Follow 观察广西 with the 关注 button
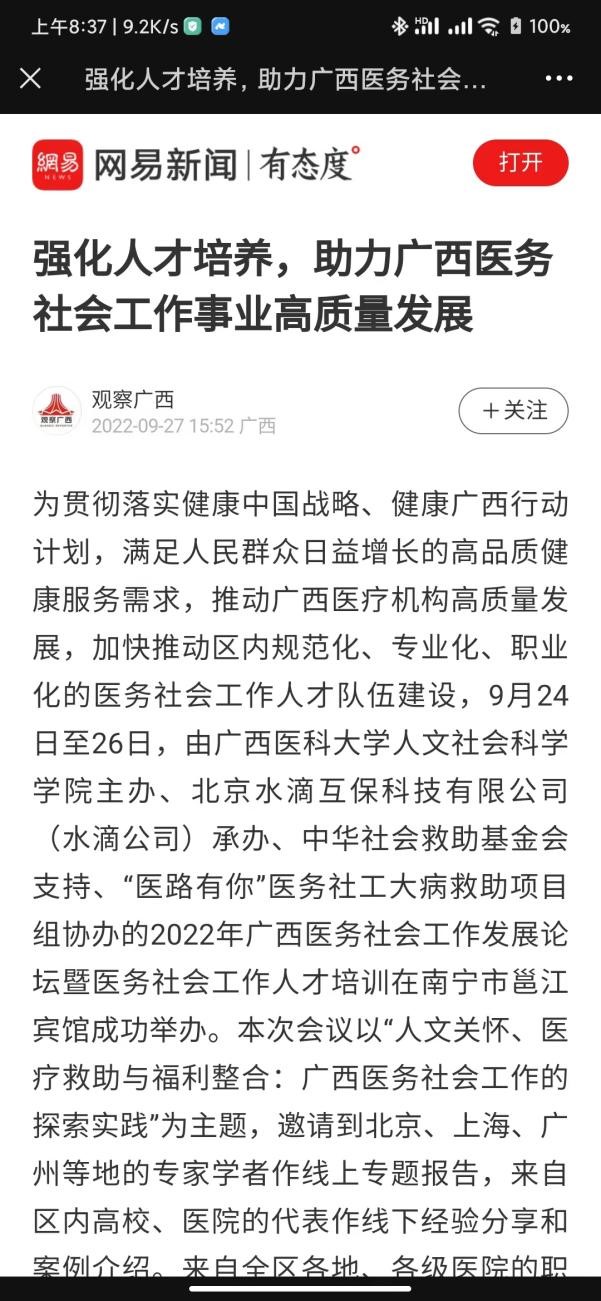This screenshot has height=1301, width=601. [x=513, y=411]
